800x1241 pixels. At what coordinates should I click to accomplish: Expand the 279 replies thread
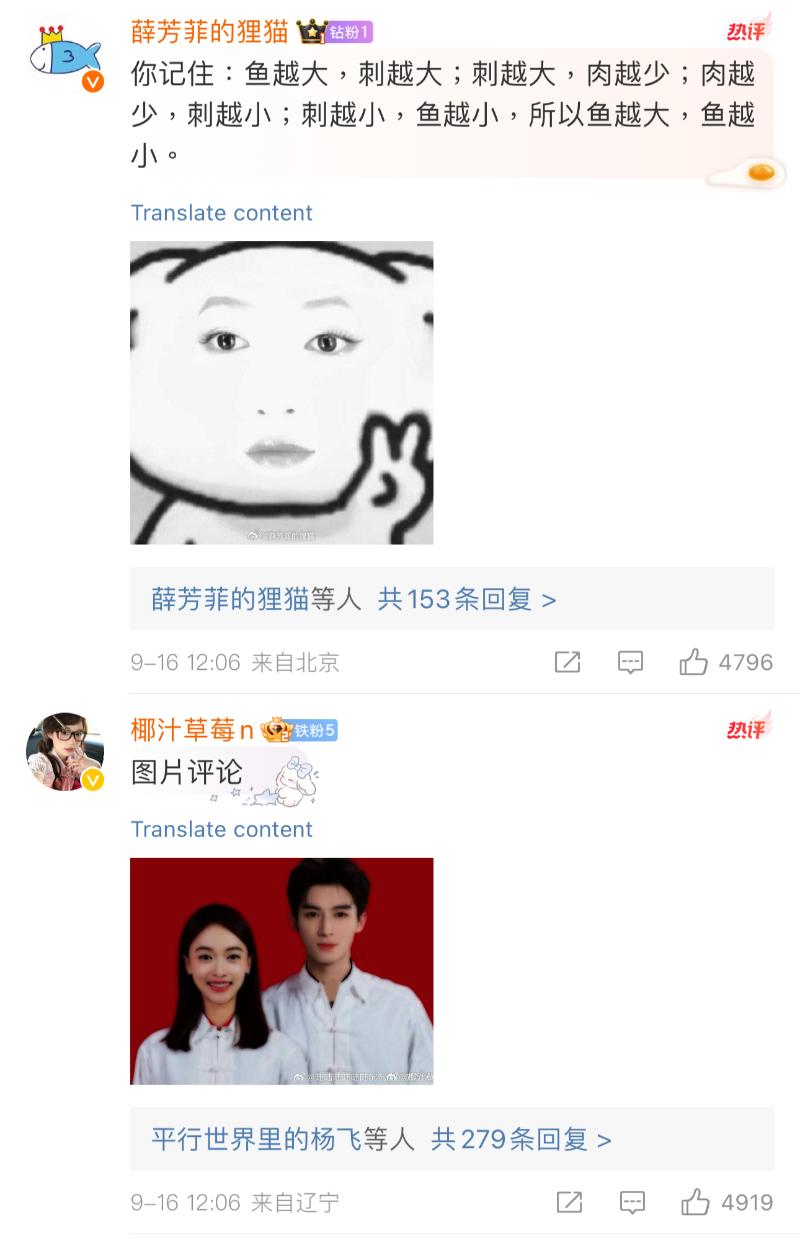tap(381, 1139)
